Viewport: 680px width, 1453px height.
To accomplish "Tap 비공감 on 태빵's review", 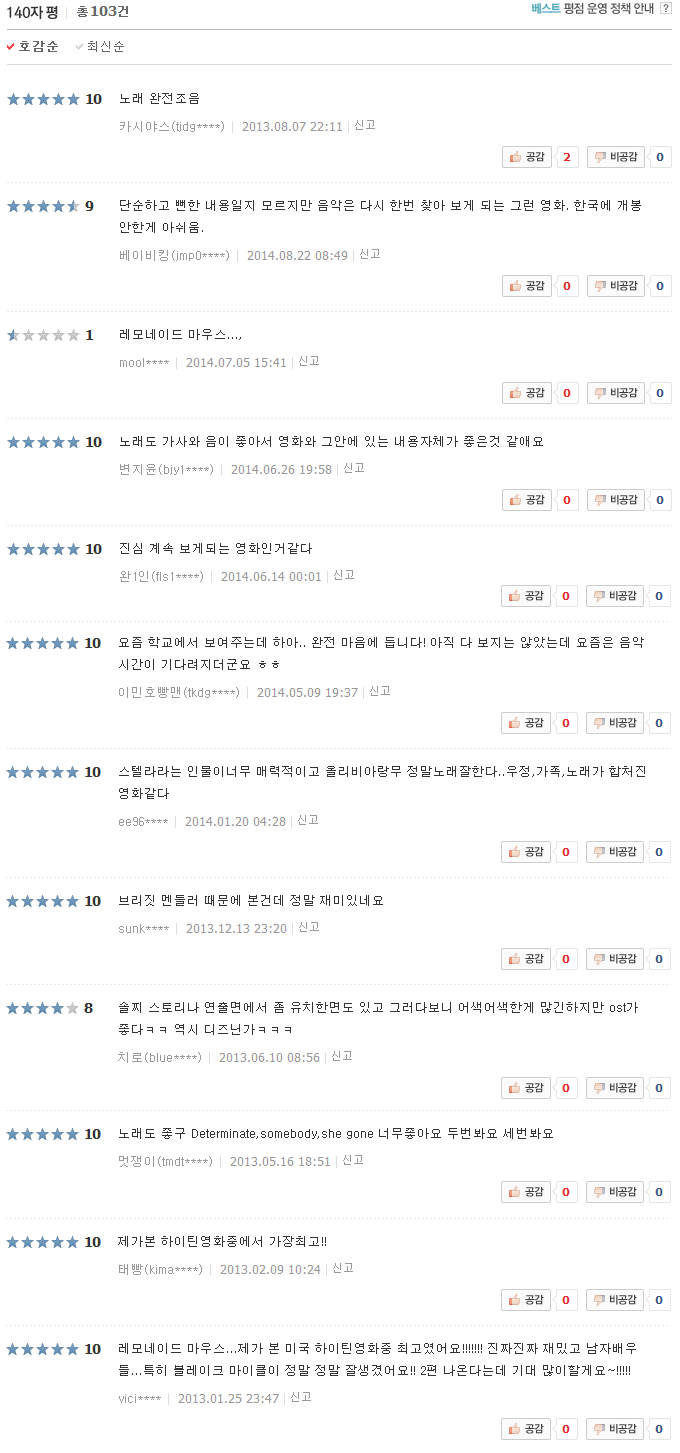I will (616, 1300).
